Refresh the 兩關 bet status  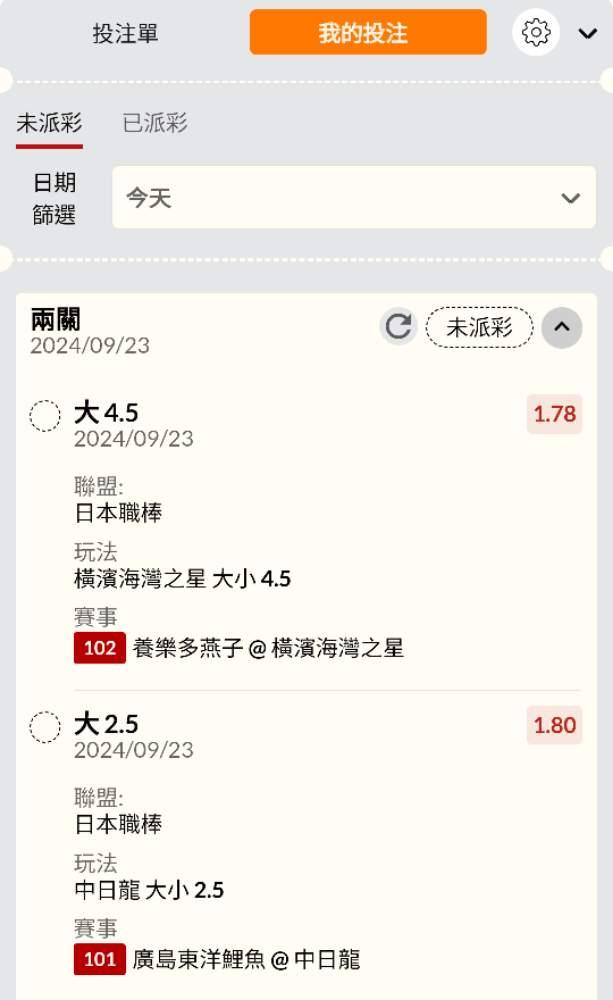(x=399, y=327)
